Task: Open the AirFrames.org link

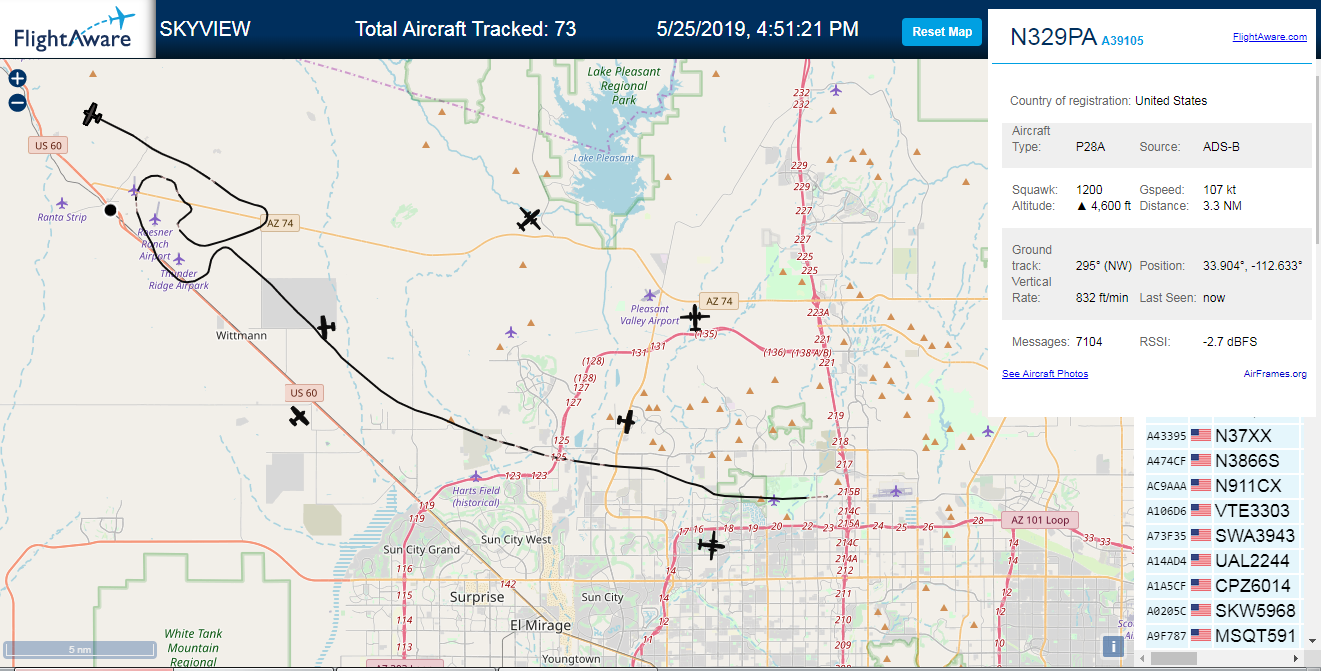Action: (x=1275, y=374)
